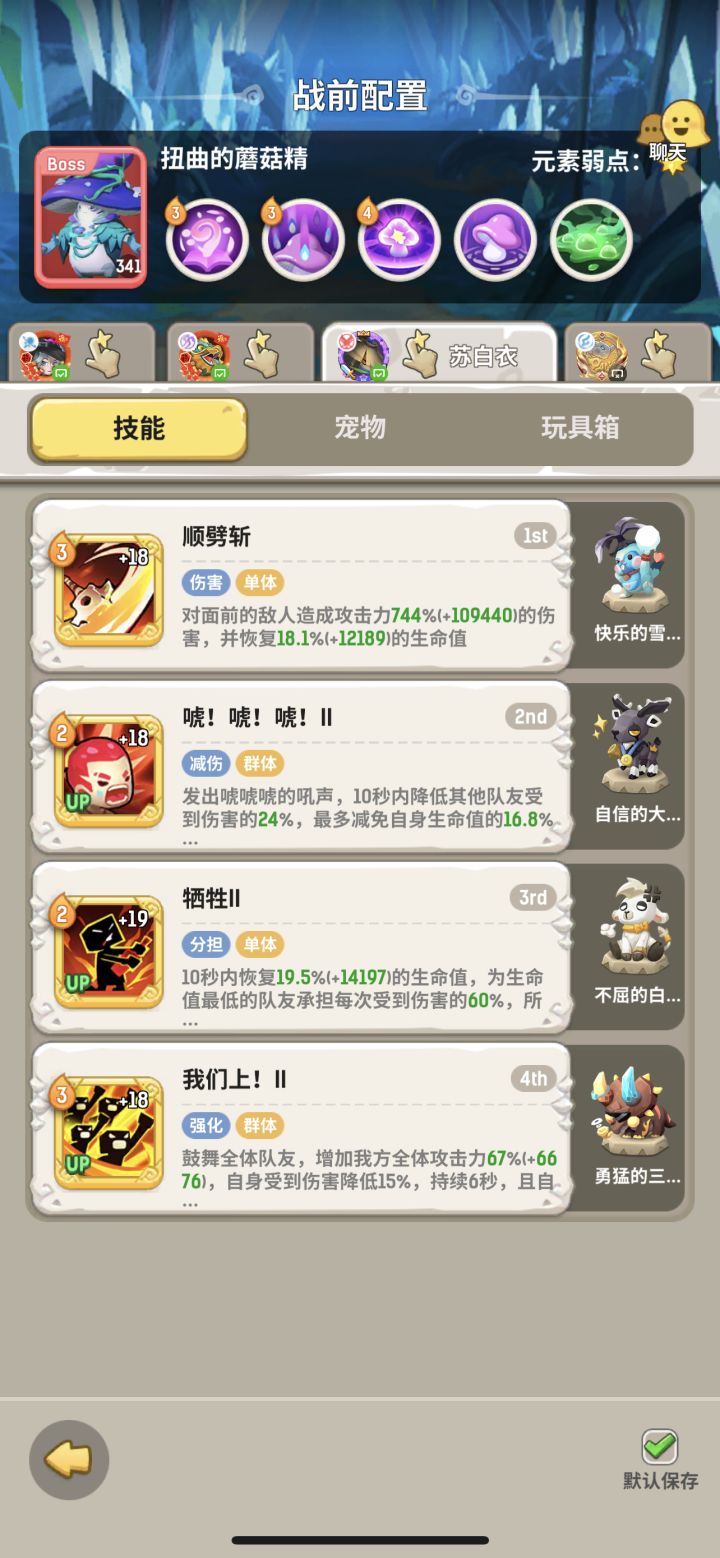Screen dimensions: 720x1558
Task: Pick pet 不屈的白 next to 牺牲II
Action: coord(633,938)
